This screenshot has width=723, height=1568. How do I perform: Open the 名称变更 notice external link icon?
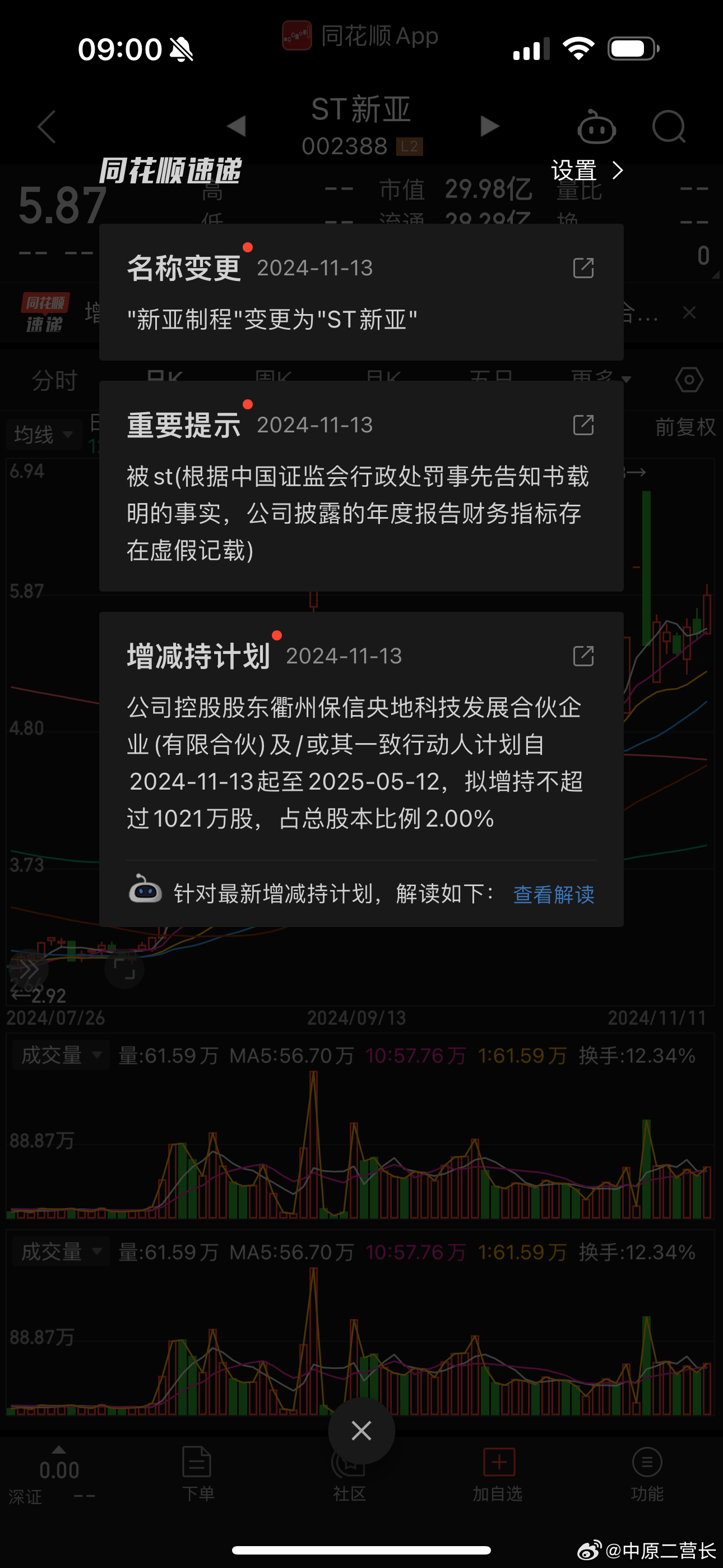pos(583,268)
